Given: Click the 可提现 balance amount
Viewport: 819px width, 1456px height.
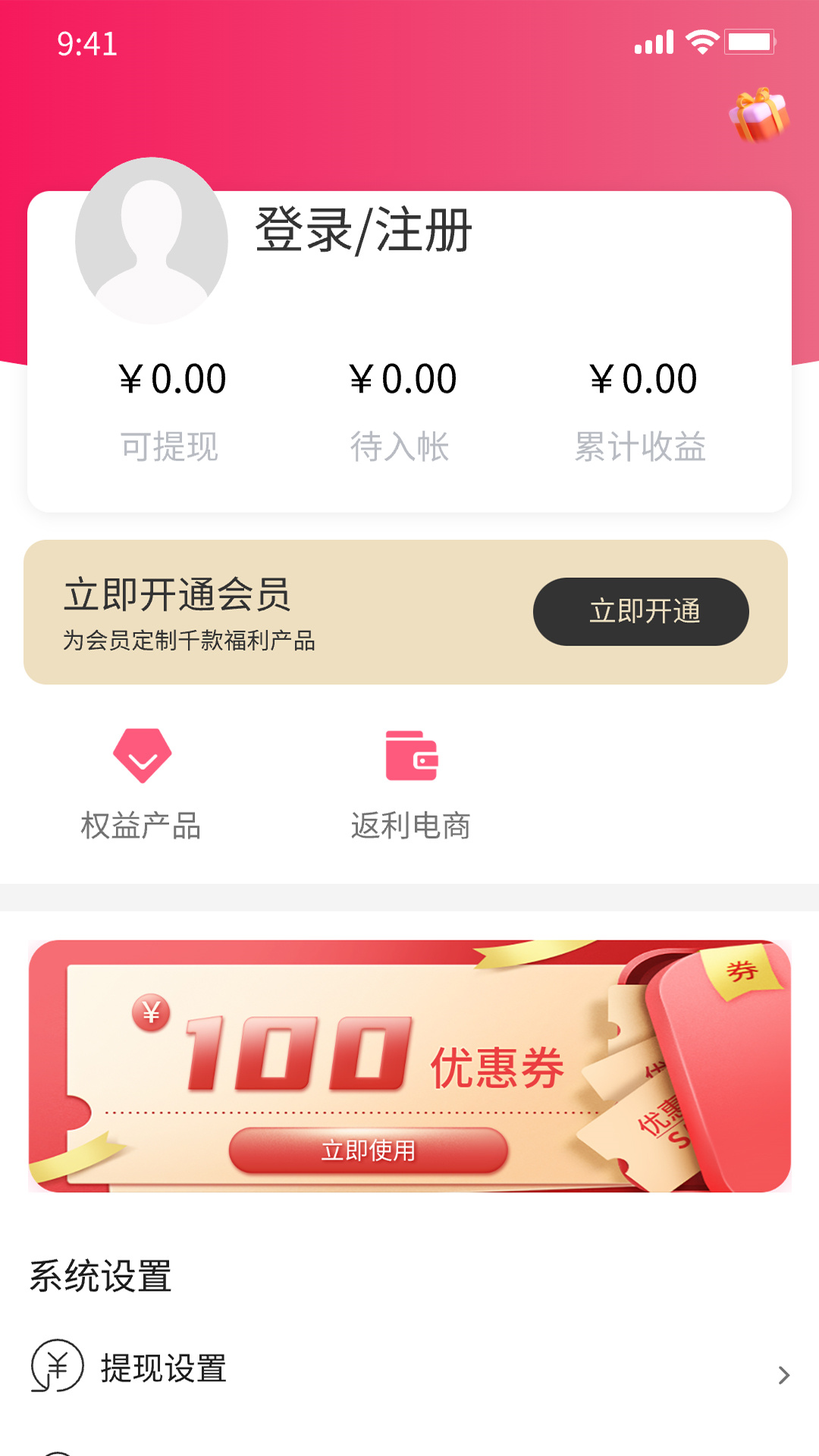Looking at the screenshot, I should point(172,378).
